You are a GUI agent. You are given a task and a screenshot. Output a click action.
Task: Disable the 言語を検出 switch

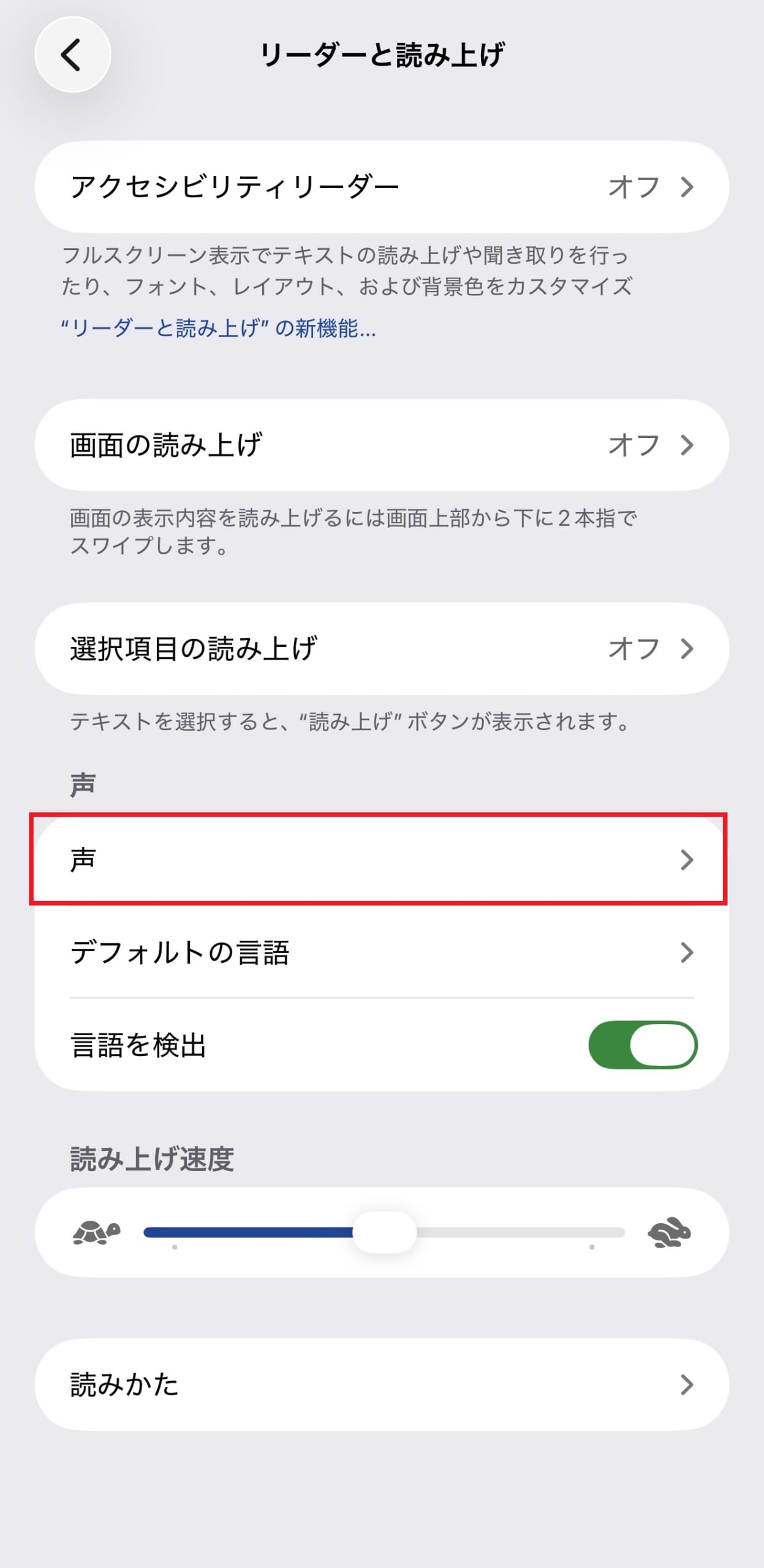point(642,1045)
